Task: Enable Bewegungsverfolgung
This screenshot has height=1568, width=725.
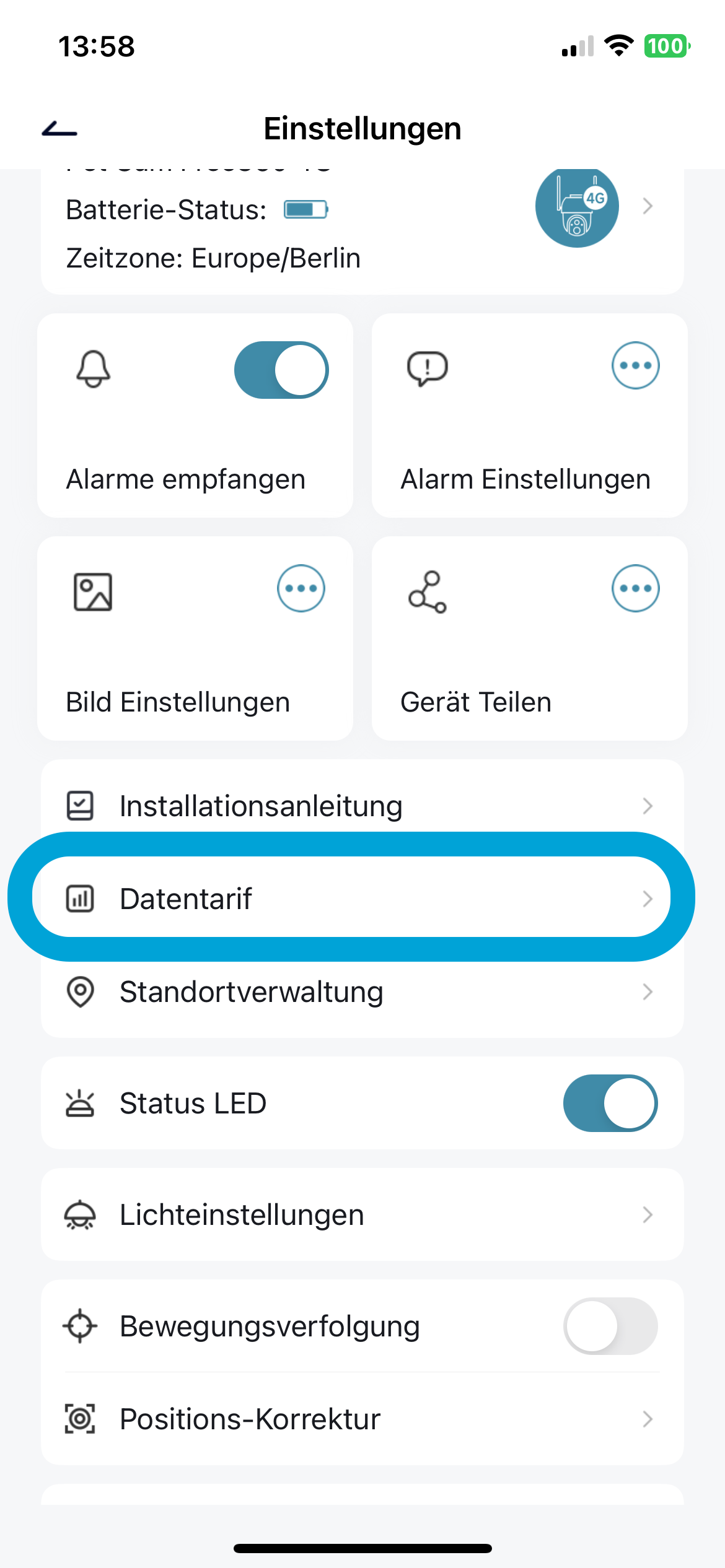Action: pos(610,1326)
